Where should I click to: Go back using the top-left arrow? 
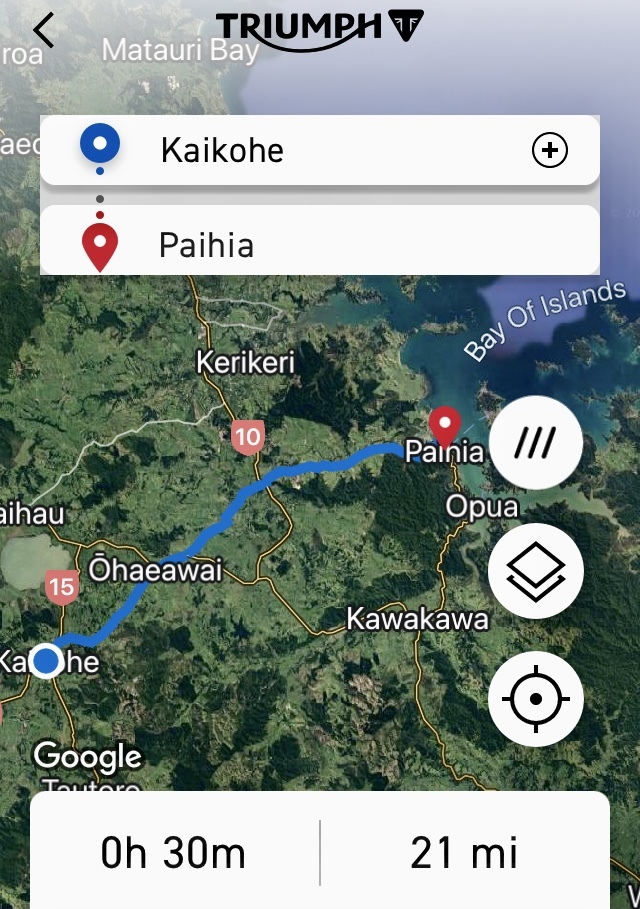click(43, 30)
